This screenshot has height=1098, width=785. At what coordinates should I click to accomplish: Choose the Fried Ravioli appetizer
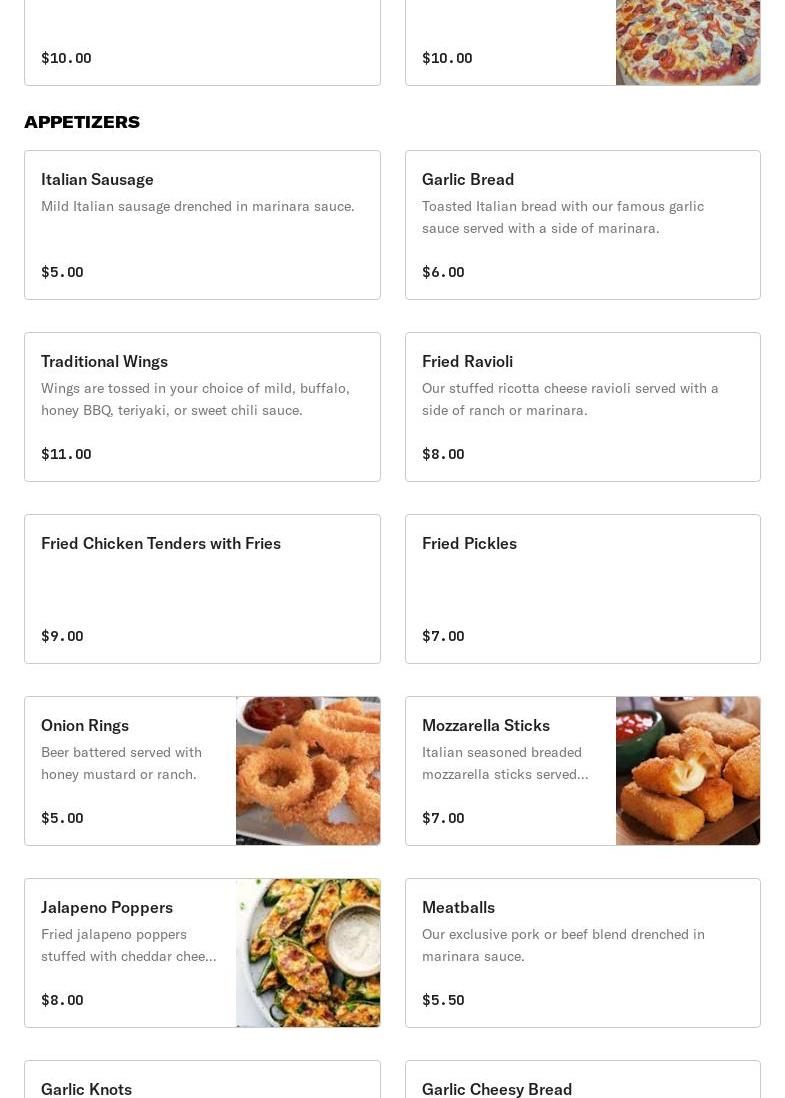[582, 407]
